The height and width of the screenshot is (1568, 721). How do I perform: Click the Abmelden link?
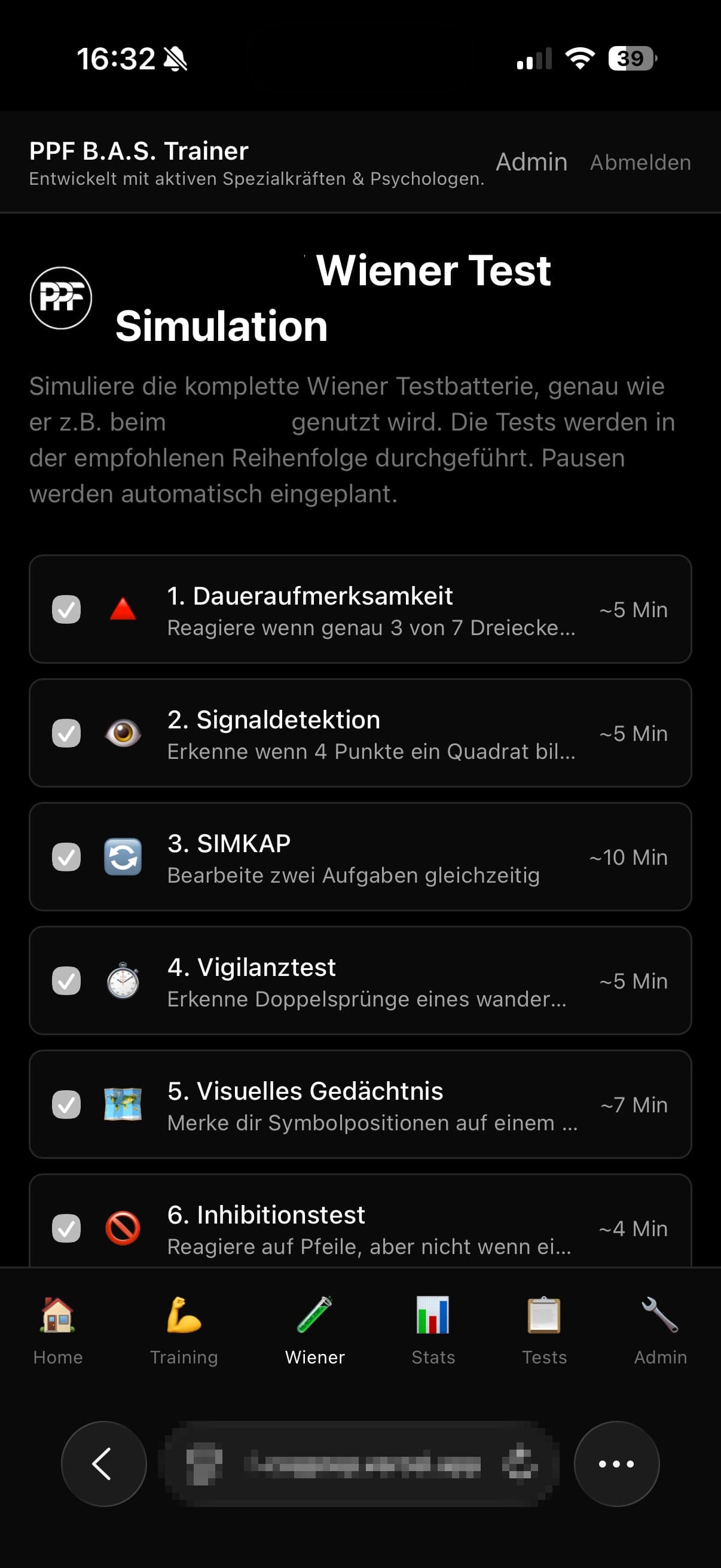[x=640, y=162]
